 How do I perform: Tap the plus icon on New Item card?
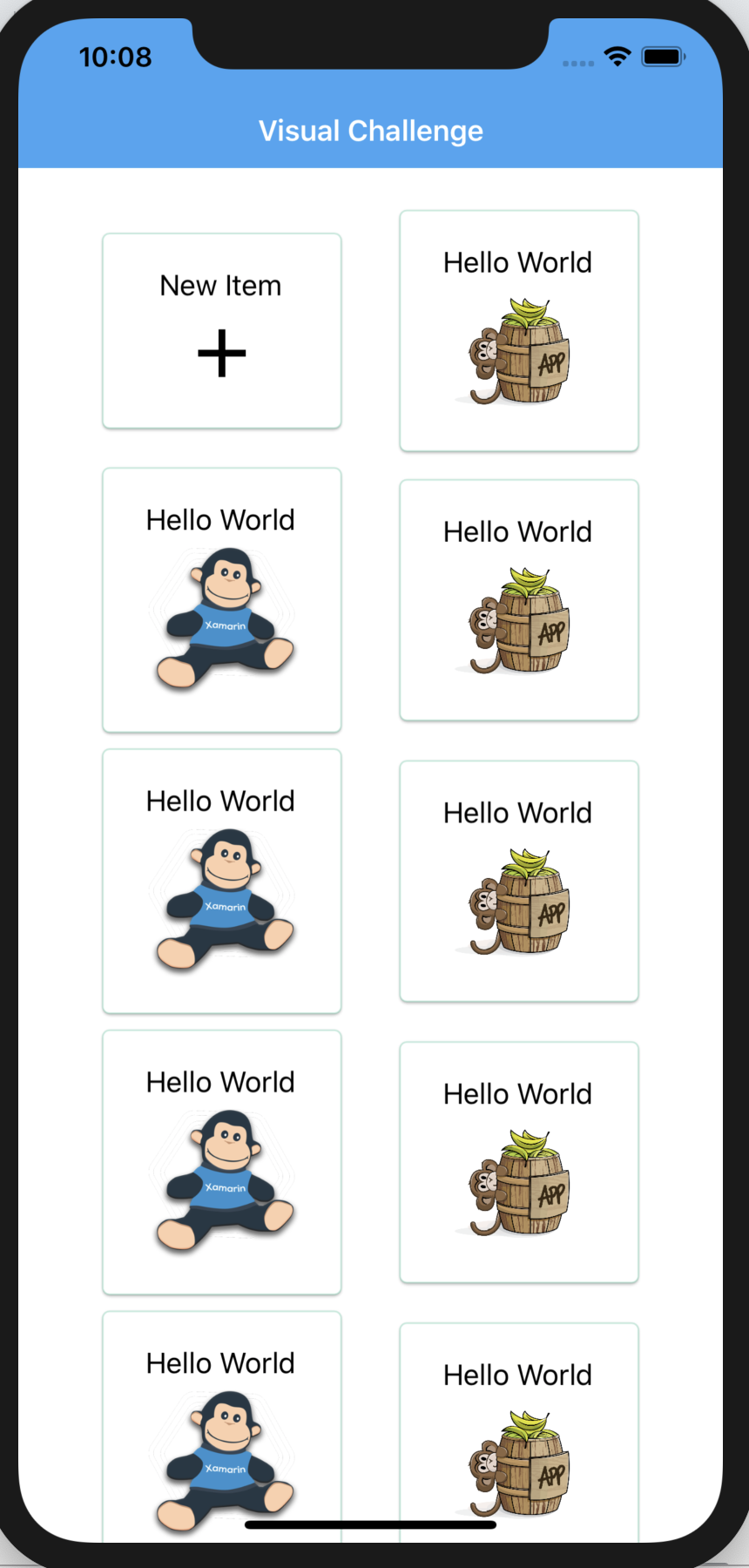click(x=221, y=352)
